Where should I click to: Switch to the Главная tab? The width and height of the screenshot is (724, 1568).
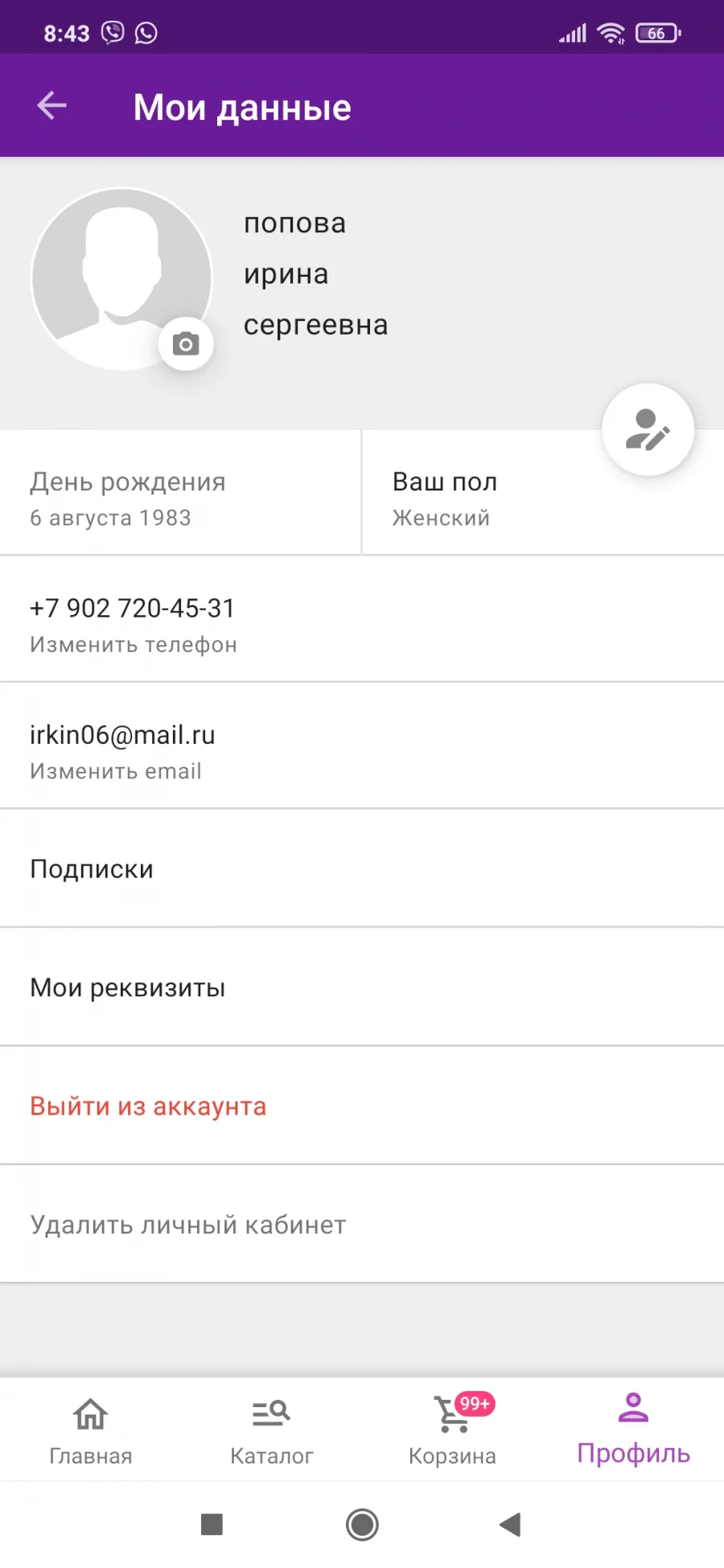pyautogui.click(x=91, y=1430)
